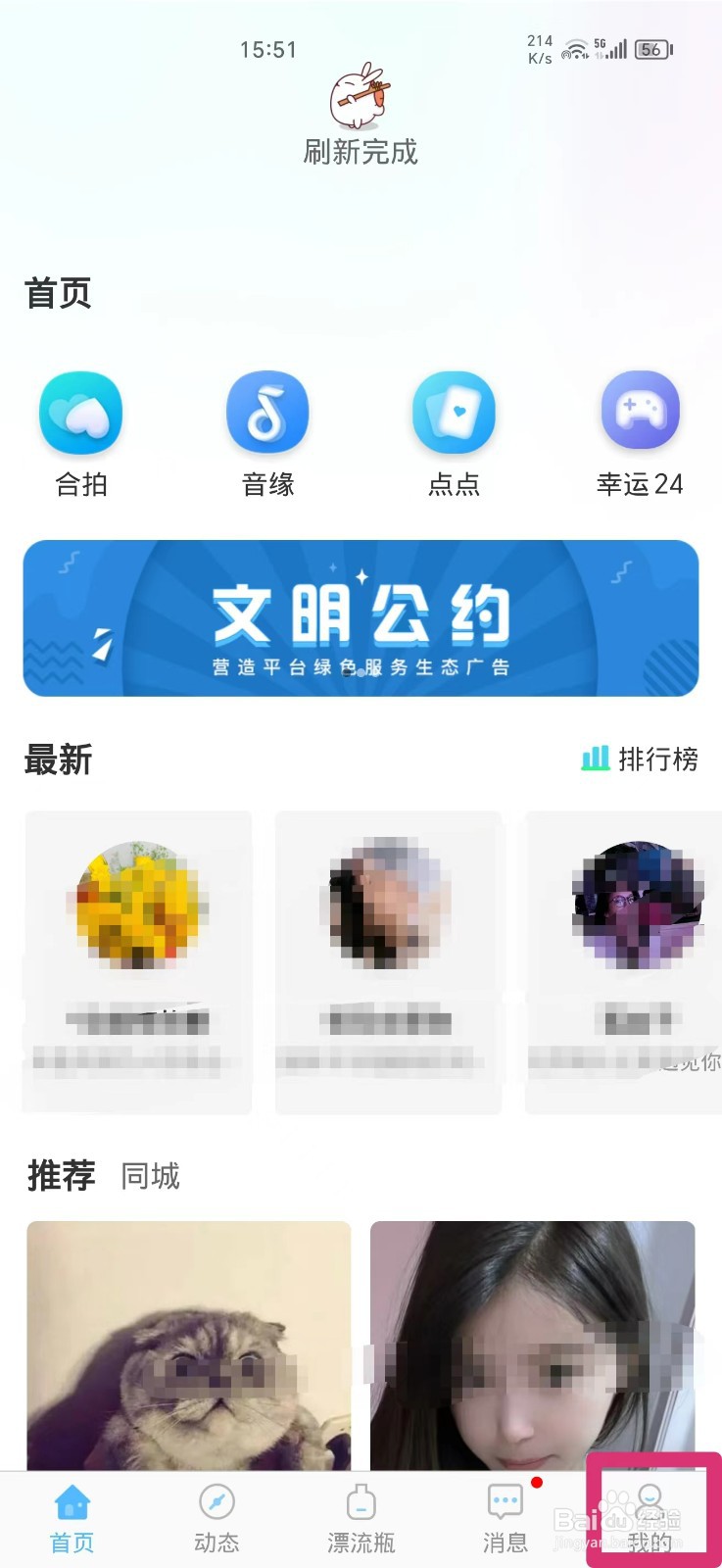Tap the 文明公约 banner
This screenshot has height=1568, width=722.
[361, 617]
